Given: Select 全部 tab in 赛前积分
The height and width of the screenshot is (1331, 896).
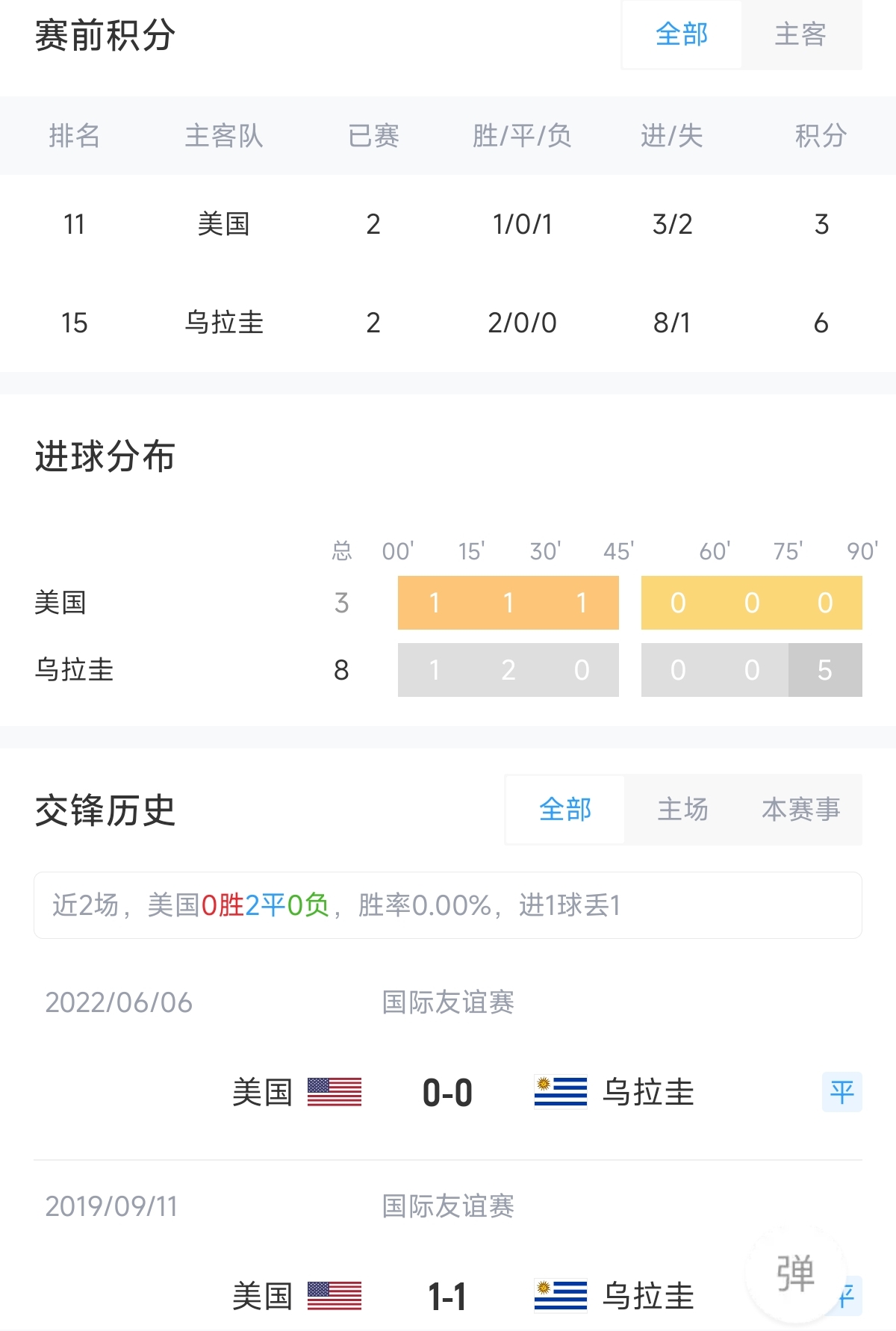Looking at the screenshot, I should (682, 34).
